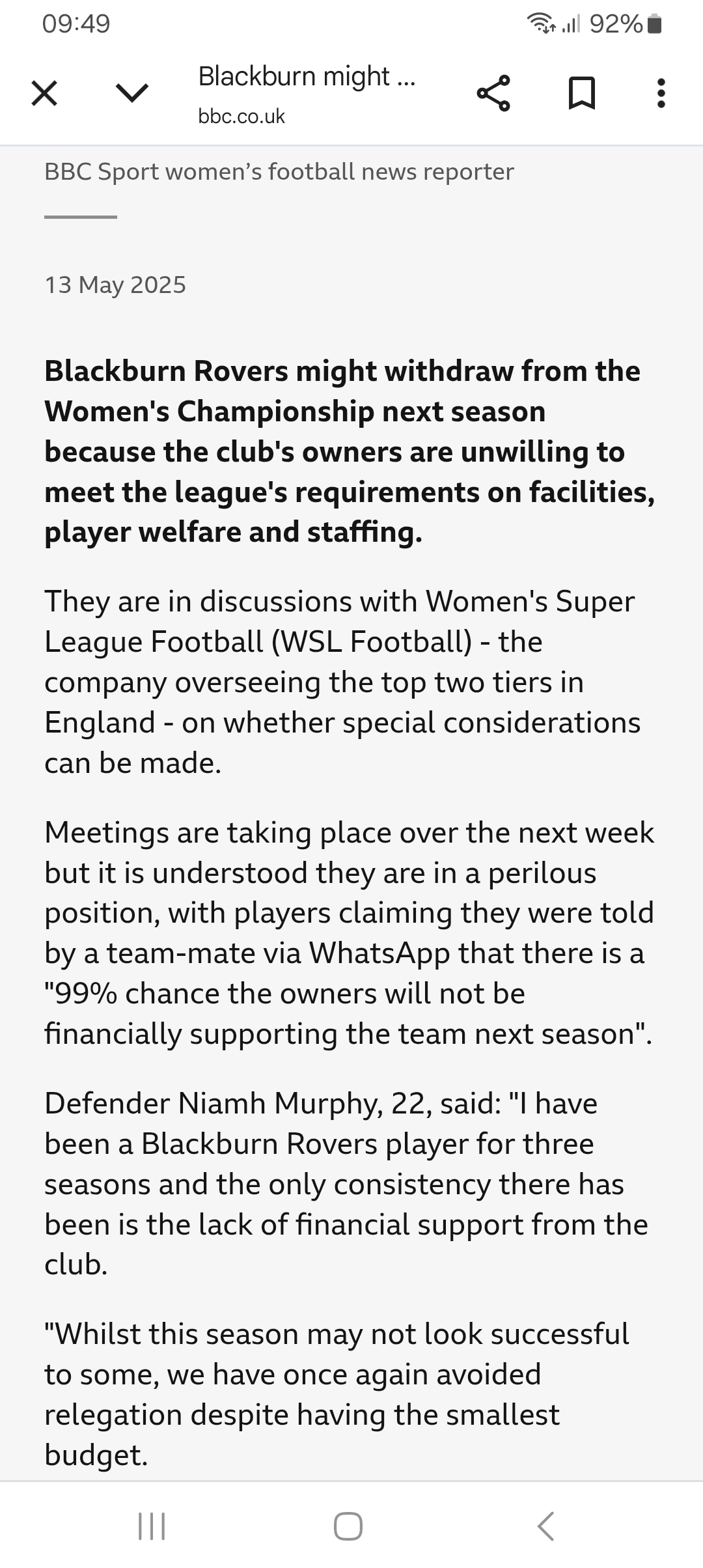Share this Blackburn article
703x1568 pixels.
(493, 93)
